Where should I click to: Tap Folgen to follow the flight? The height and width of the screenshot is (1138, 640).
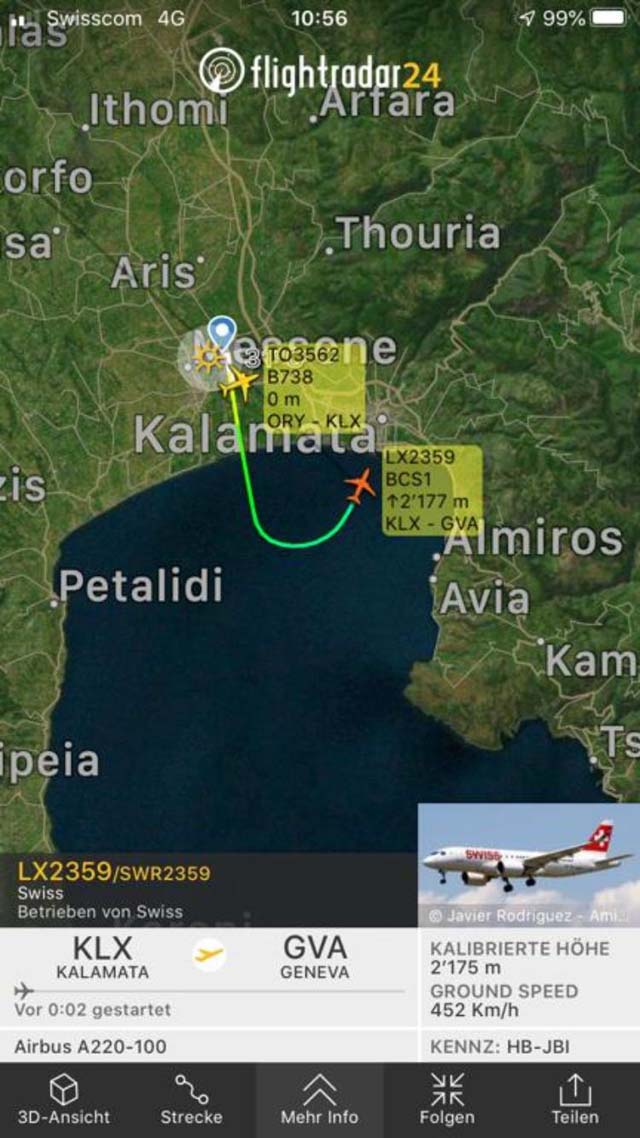[x=446, y=1099]
